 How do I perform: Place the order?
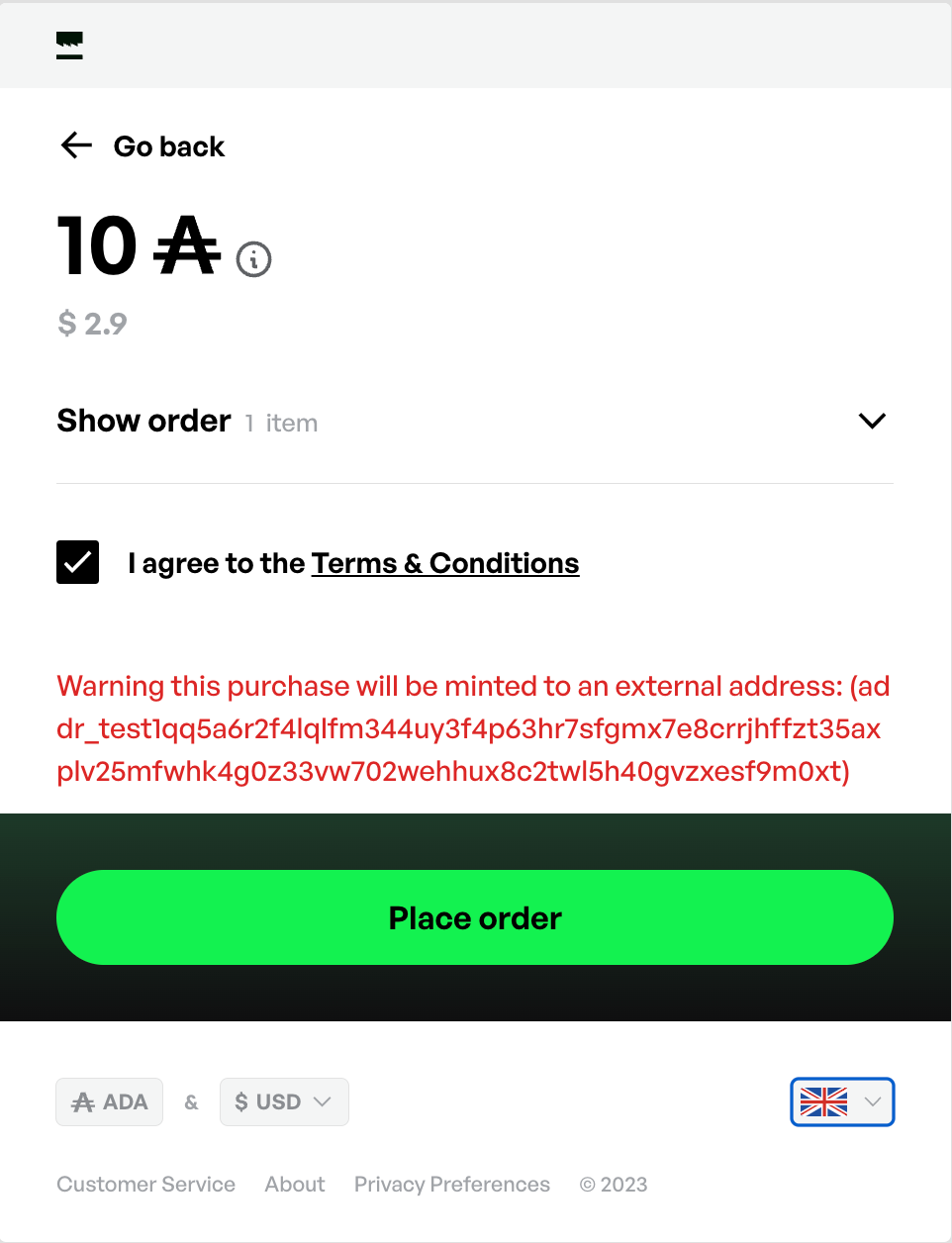[x=475, y=917]
